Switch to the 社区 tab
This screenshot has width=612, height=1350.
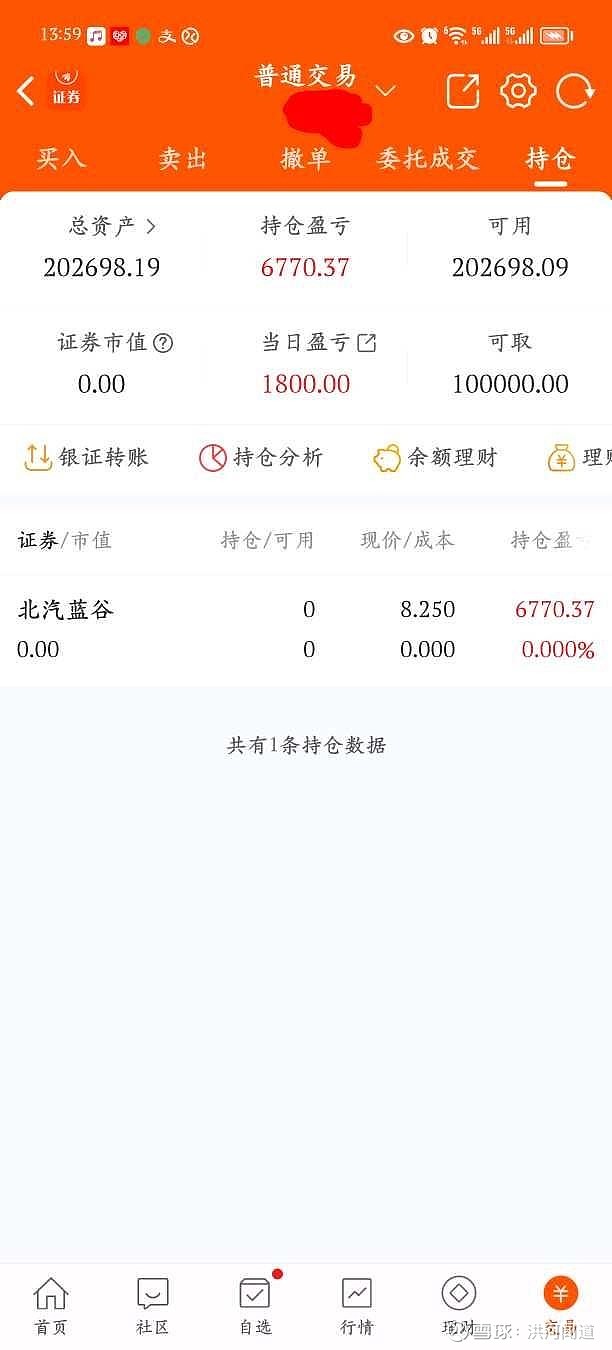click(x=153, y=1306)
